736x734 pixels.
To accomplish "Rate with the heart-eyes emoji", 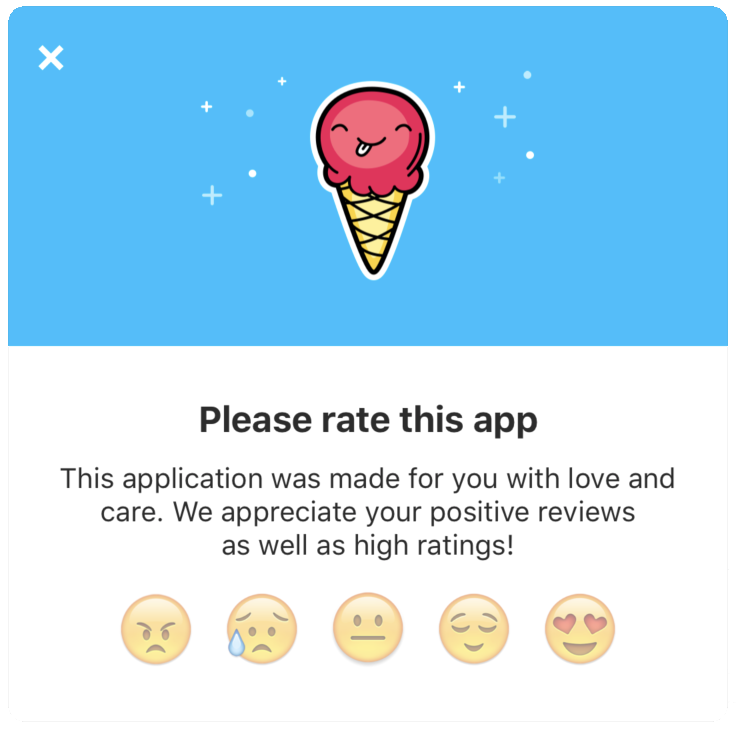I will [x=579, y=631].
